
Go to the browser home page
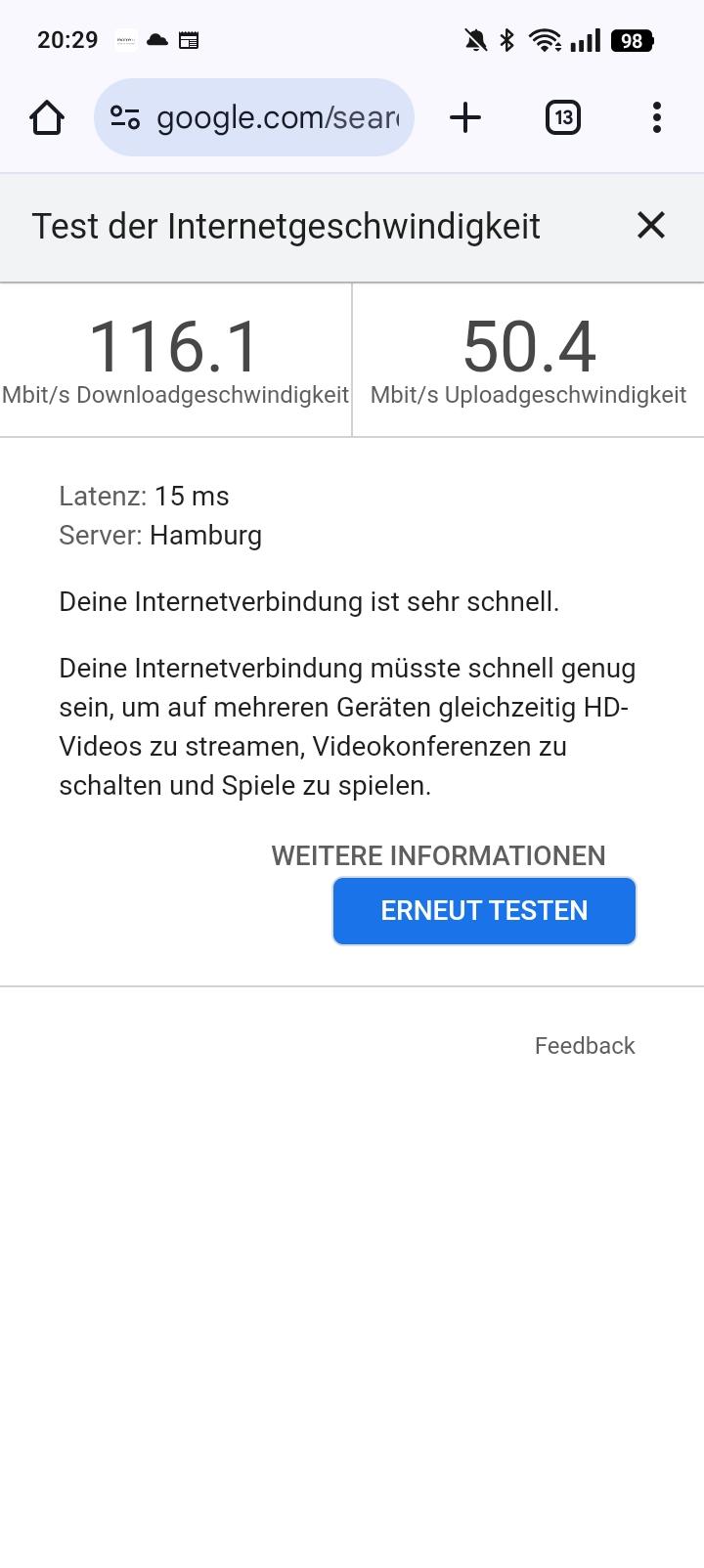coord(47,117)
